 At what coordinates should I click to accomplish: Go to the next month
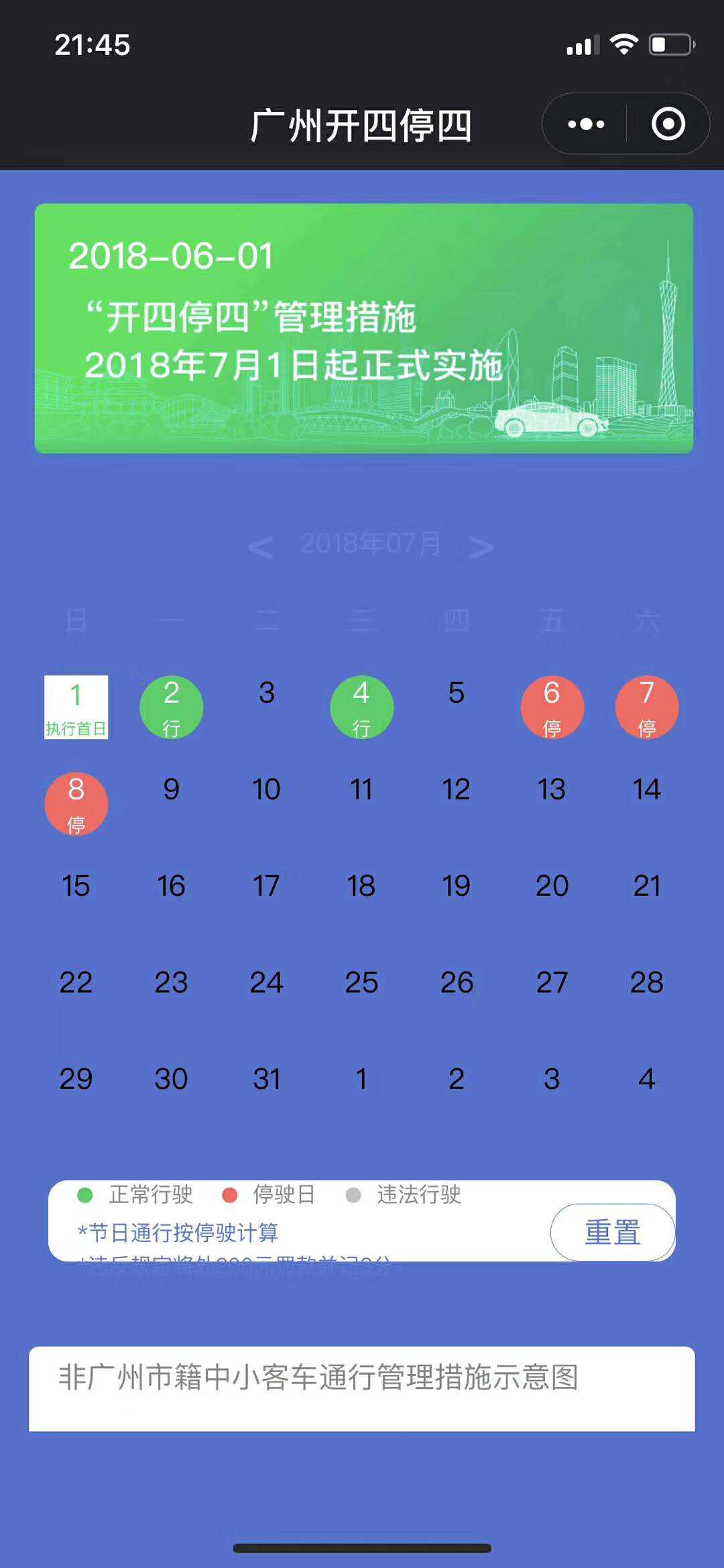(x=481, y=547)
